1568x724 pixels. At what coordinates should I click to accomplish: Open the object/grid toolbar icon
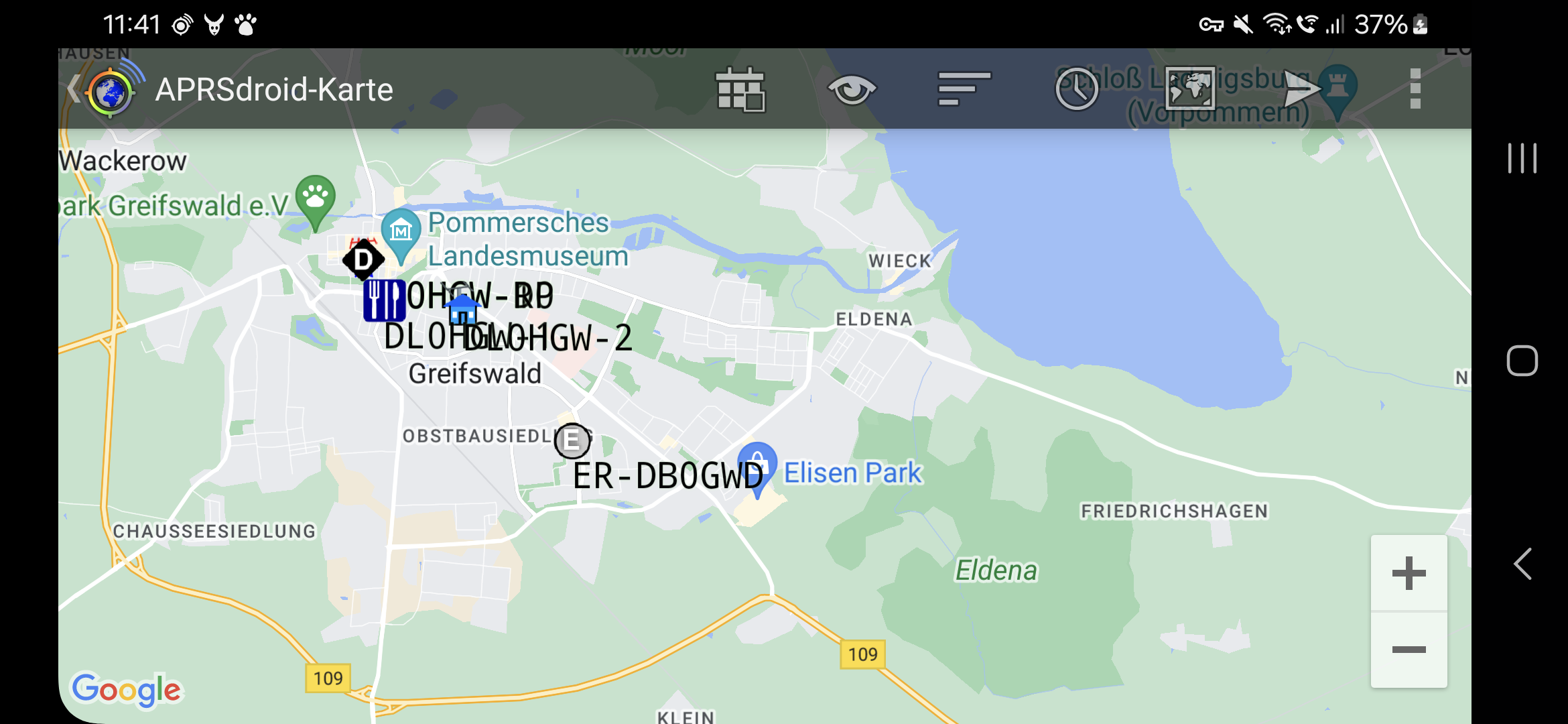tap(740, 89)
